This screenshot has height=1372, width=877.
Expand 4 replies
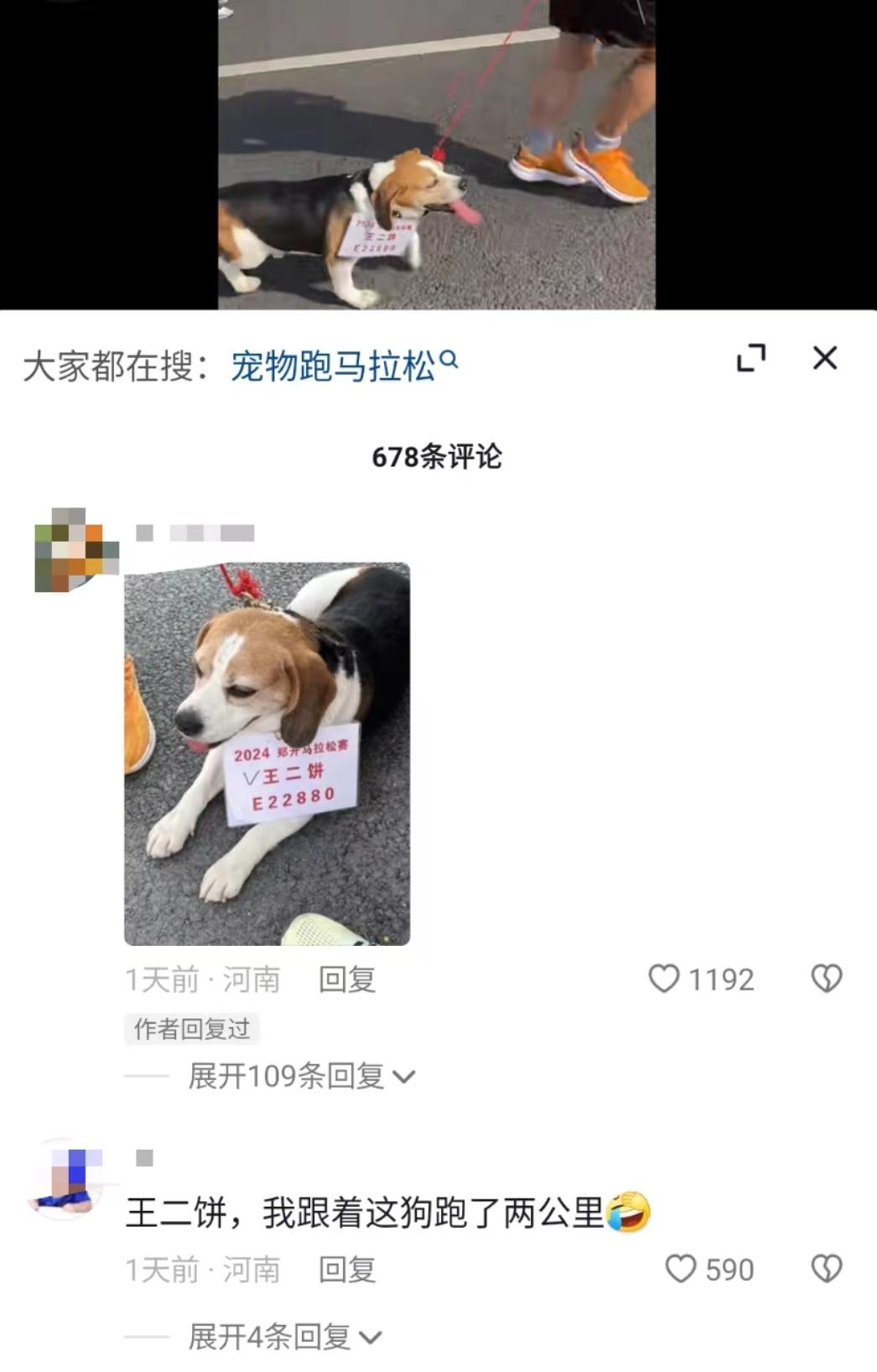tap(283, 1337)
